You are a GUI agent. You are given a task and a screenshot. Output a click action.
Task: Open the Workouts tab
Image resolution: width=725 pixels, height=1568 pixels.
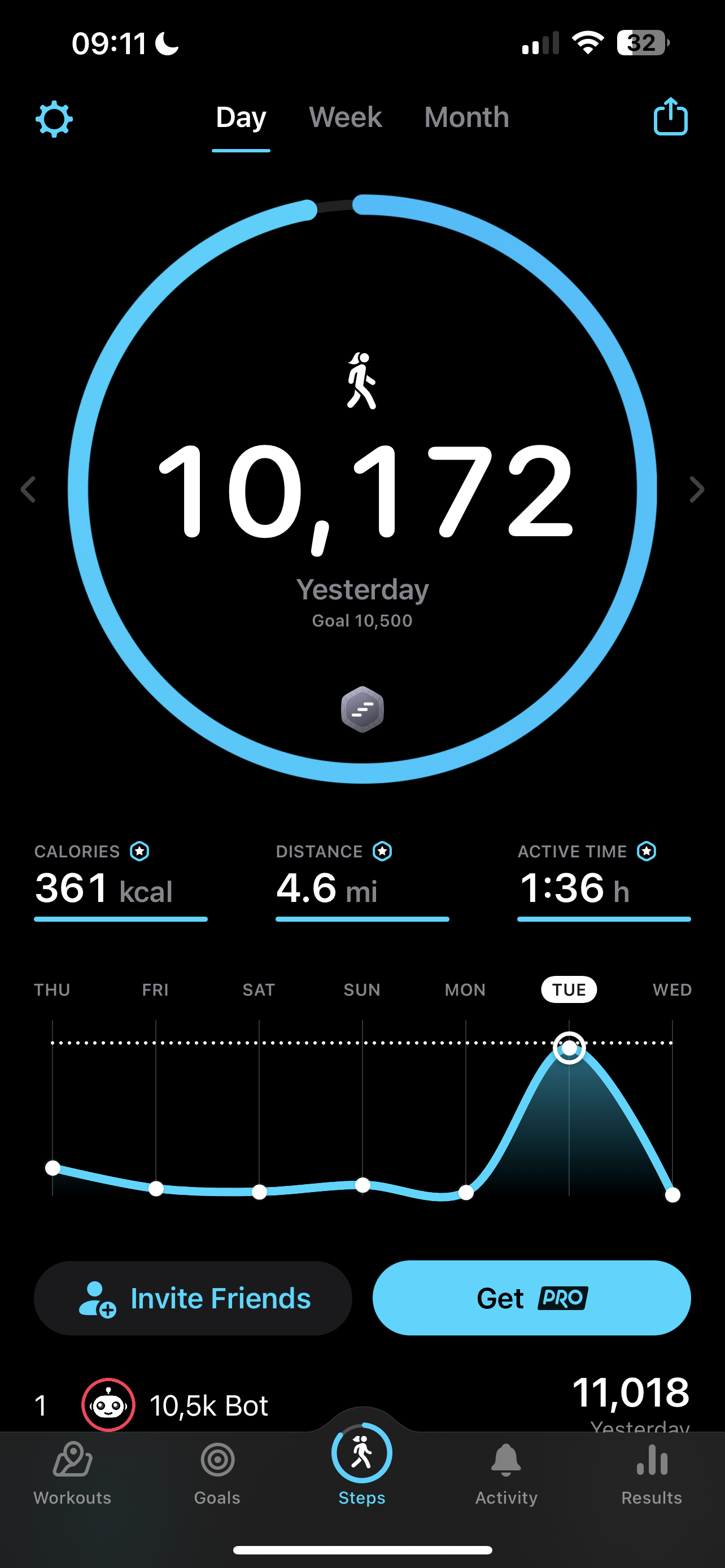pos(72,1473)
